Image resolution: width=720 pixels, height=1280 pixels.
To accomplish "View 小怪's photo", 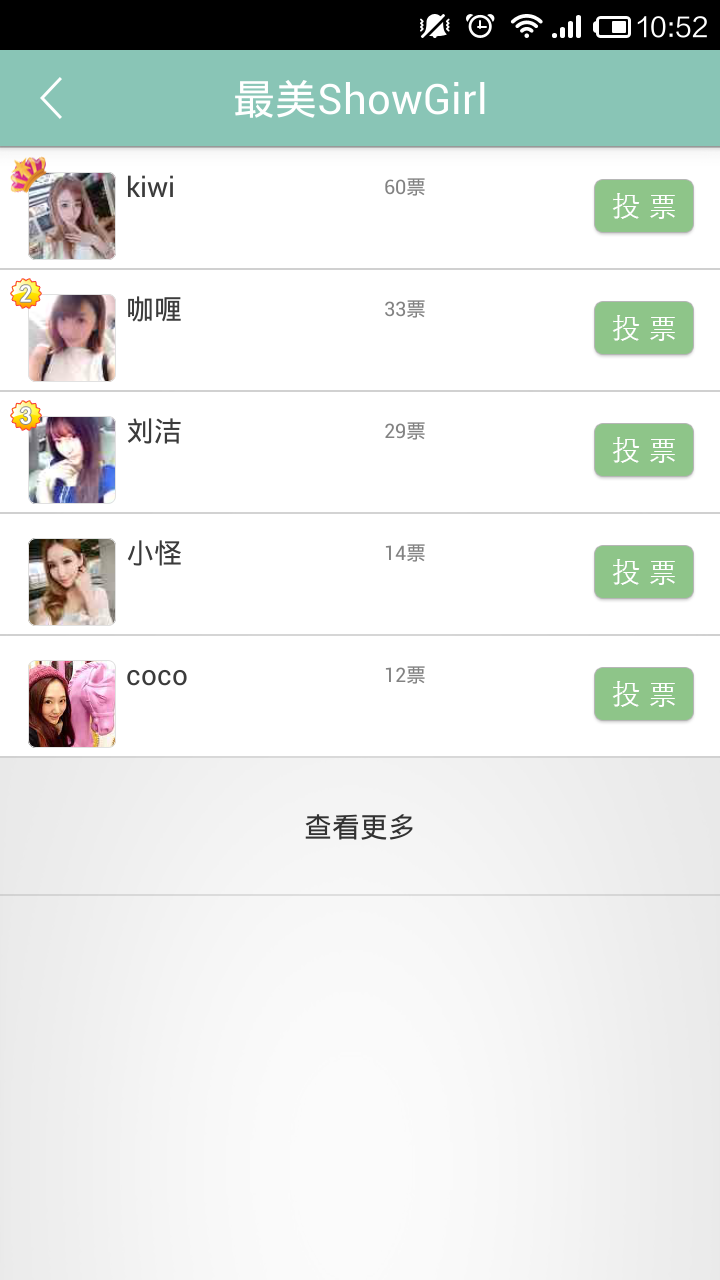I will point(72,582).
